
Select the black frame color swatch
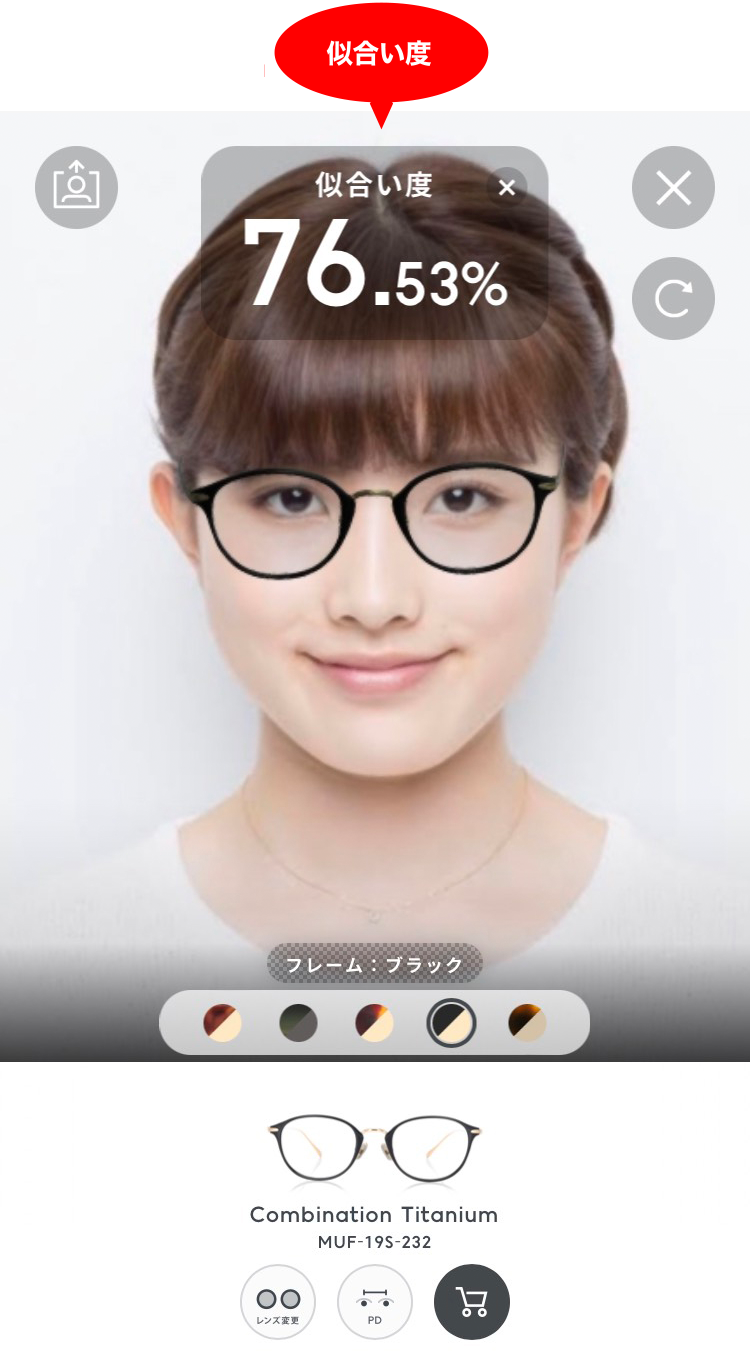[451, 1023]
